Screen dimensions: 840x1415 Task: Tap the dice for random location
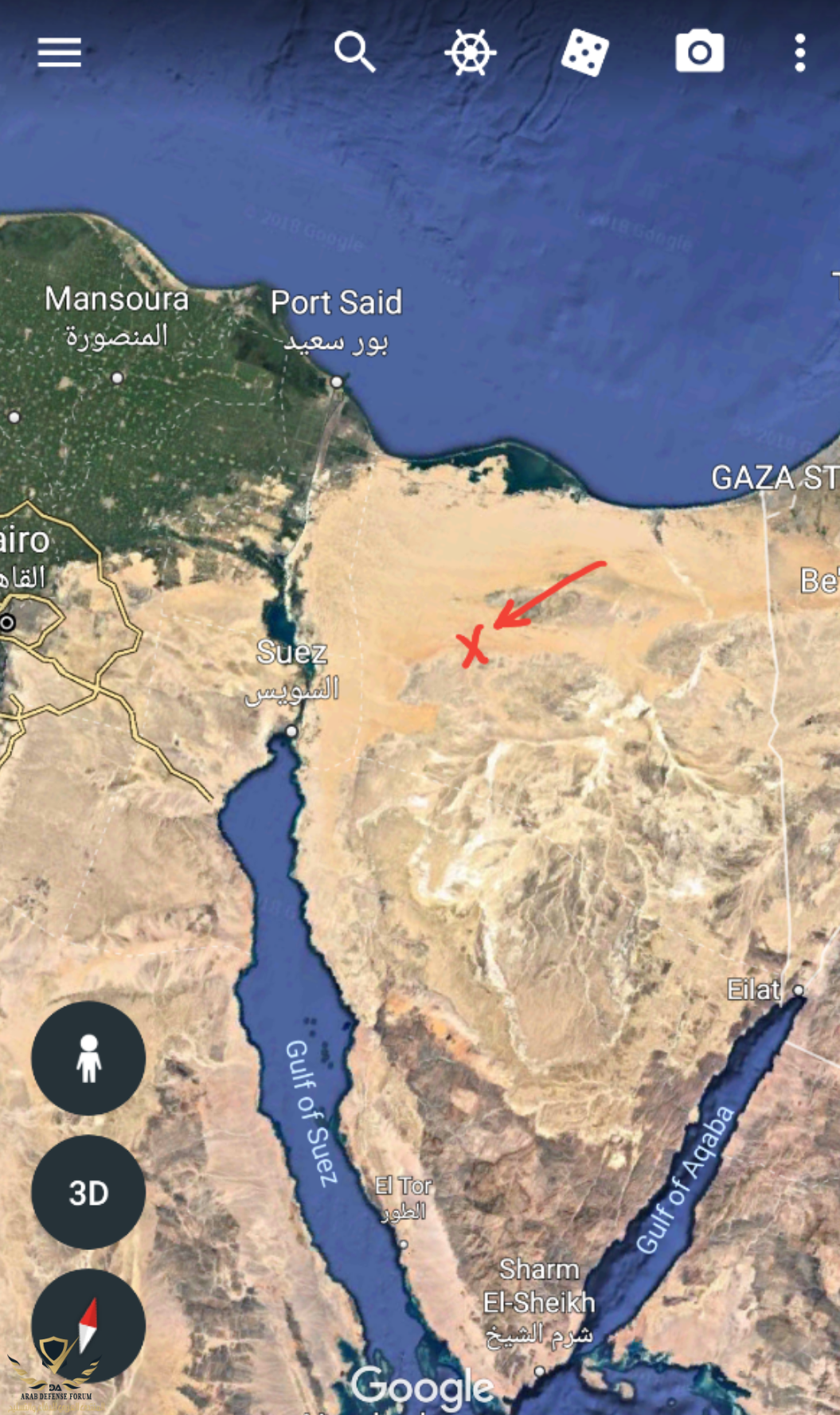585,53
